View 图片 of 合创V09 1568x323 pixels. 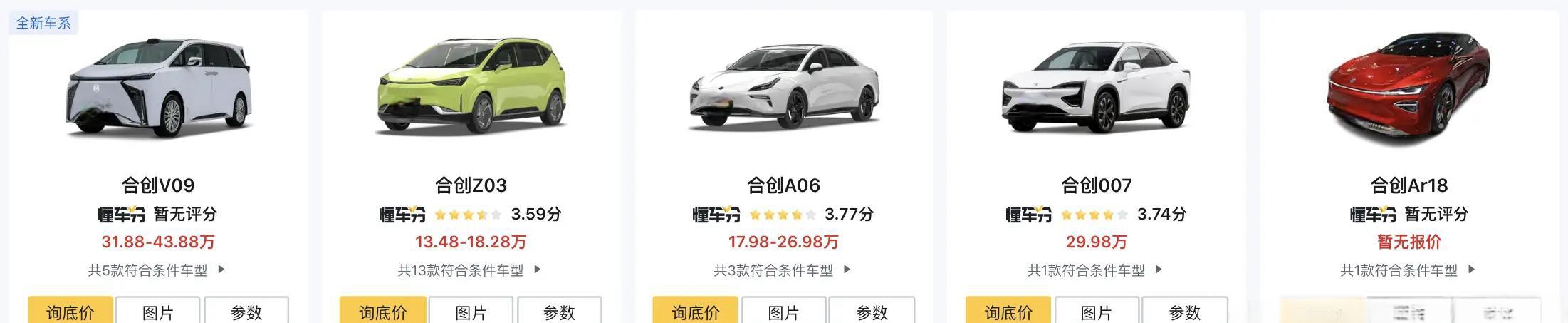(x=158, y=312)
